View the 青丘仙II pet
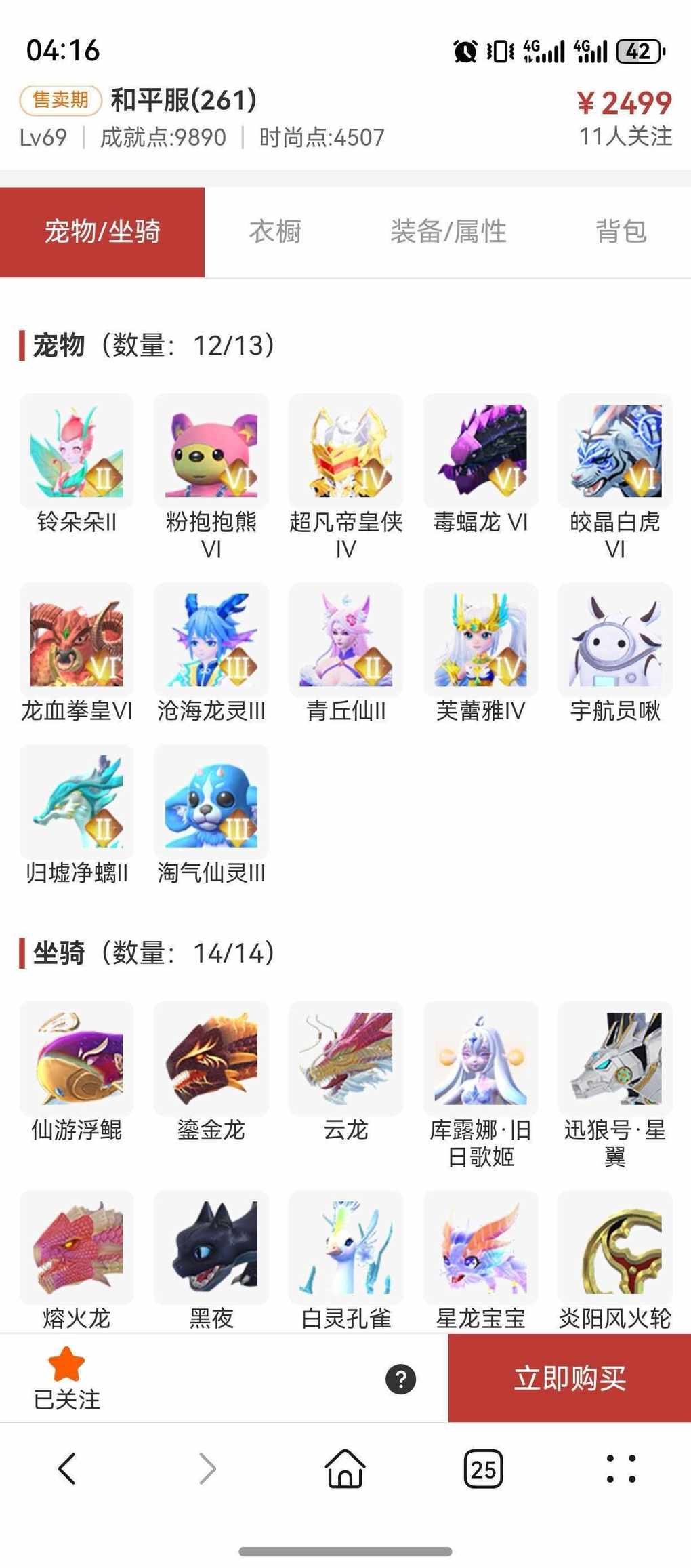Screen dimensions: 691x1568 (345, 639)
